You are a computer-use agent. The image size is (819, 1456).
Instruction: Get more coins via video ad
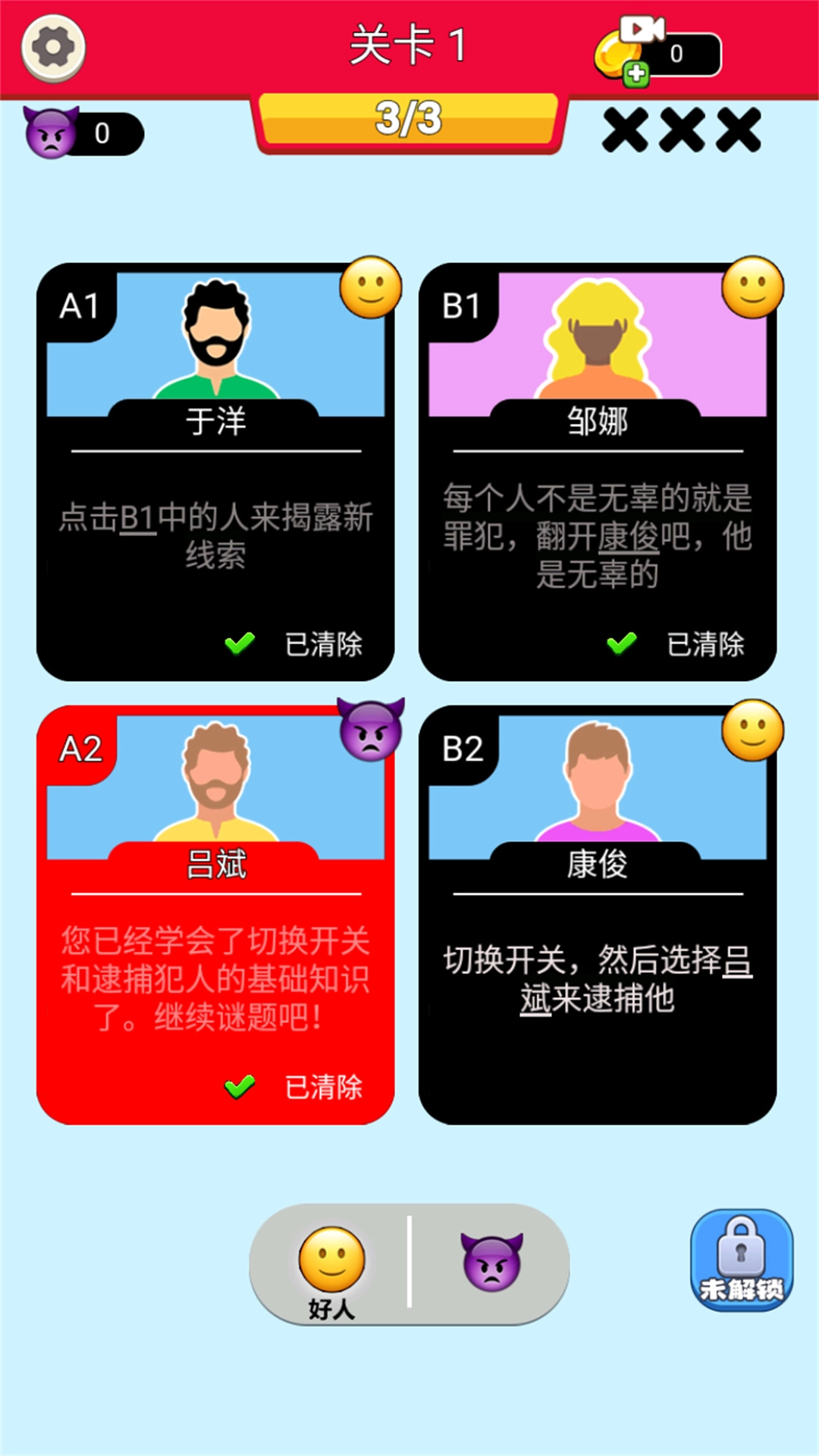(635, 53)
